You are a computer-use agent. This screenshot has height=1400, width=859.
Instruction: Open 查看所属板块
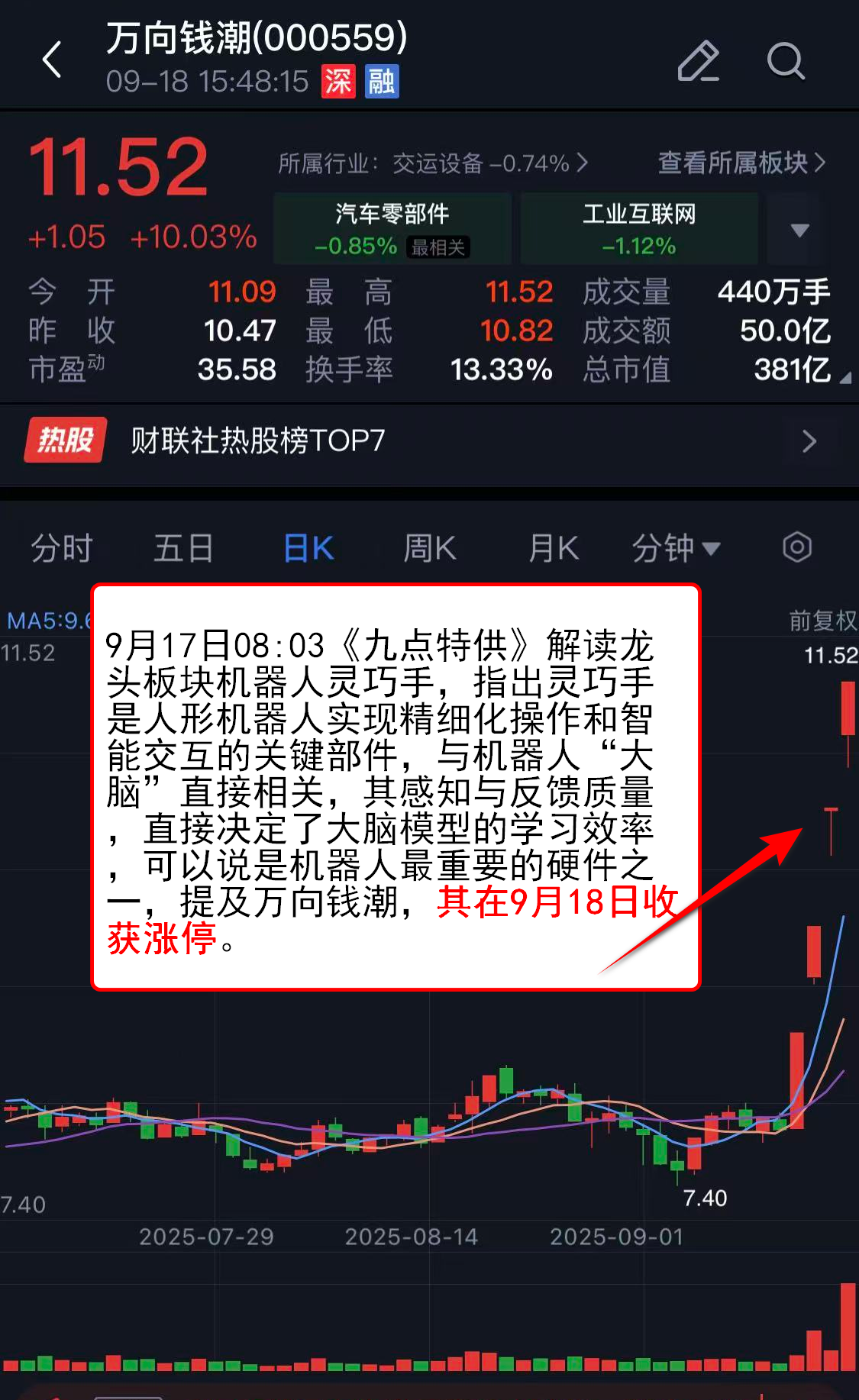[741, 163]
